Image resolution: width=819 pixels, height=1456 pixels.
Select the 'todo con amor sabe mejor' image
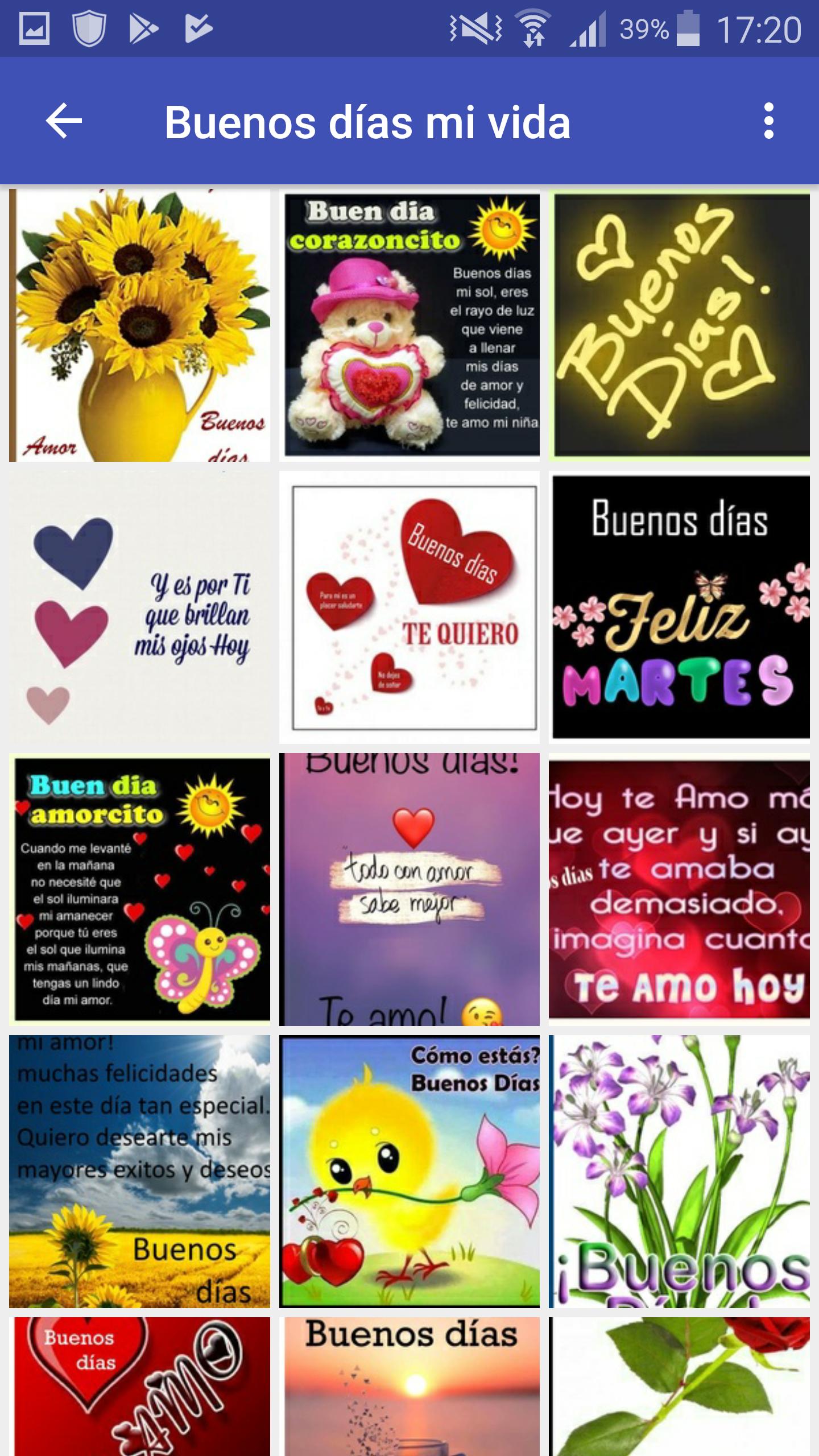tap(409, 889)
